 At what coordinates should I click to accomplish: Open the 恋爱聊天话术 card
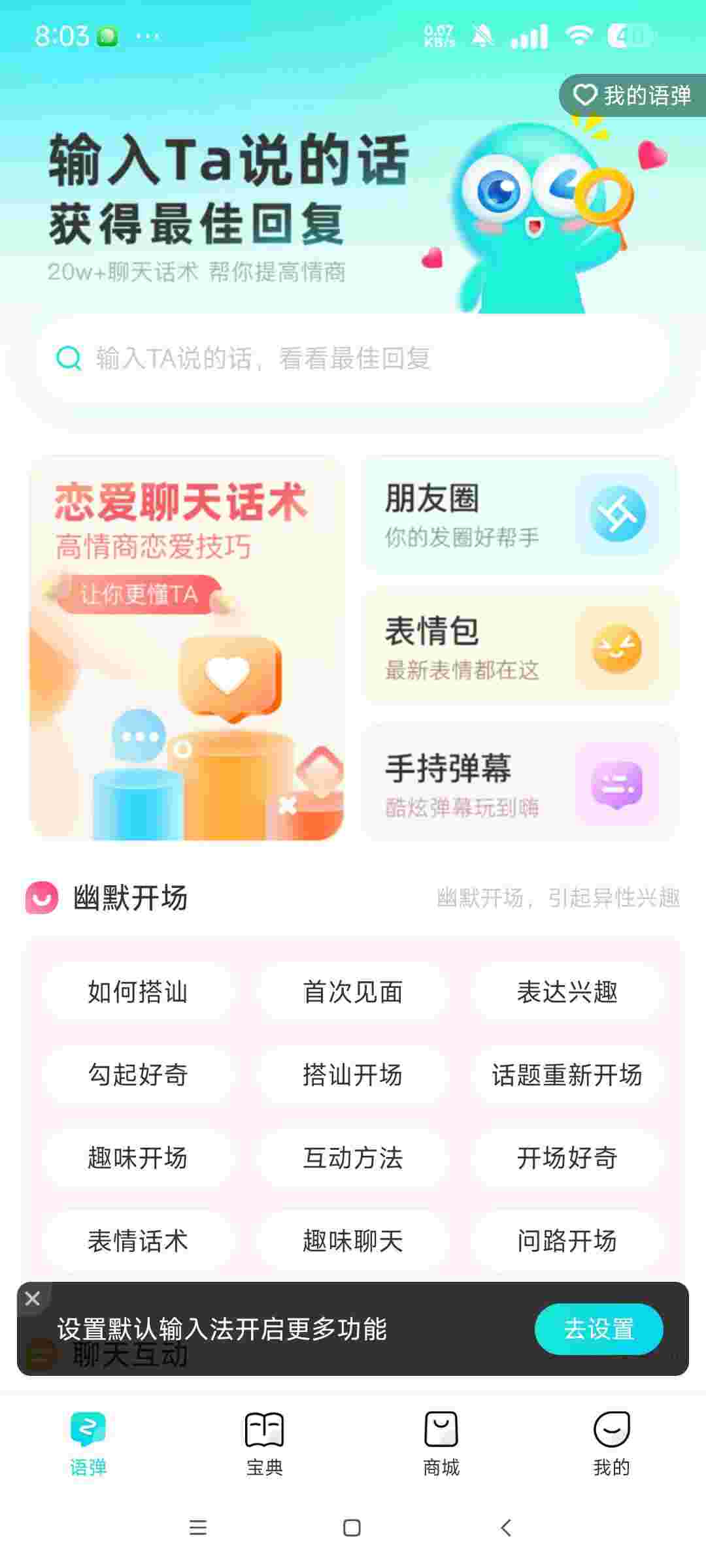coord(187,647)
